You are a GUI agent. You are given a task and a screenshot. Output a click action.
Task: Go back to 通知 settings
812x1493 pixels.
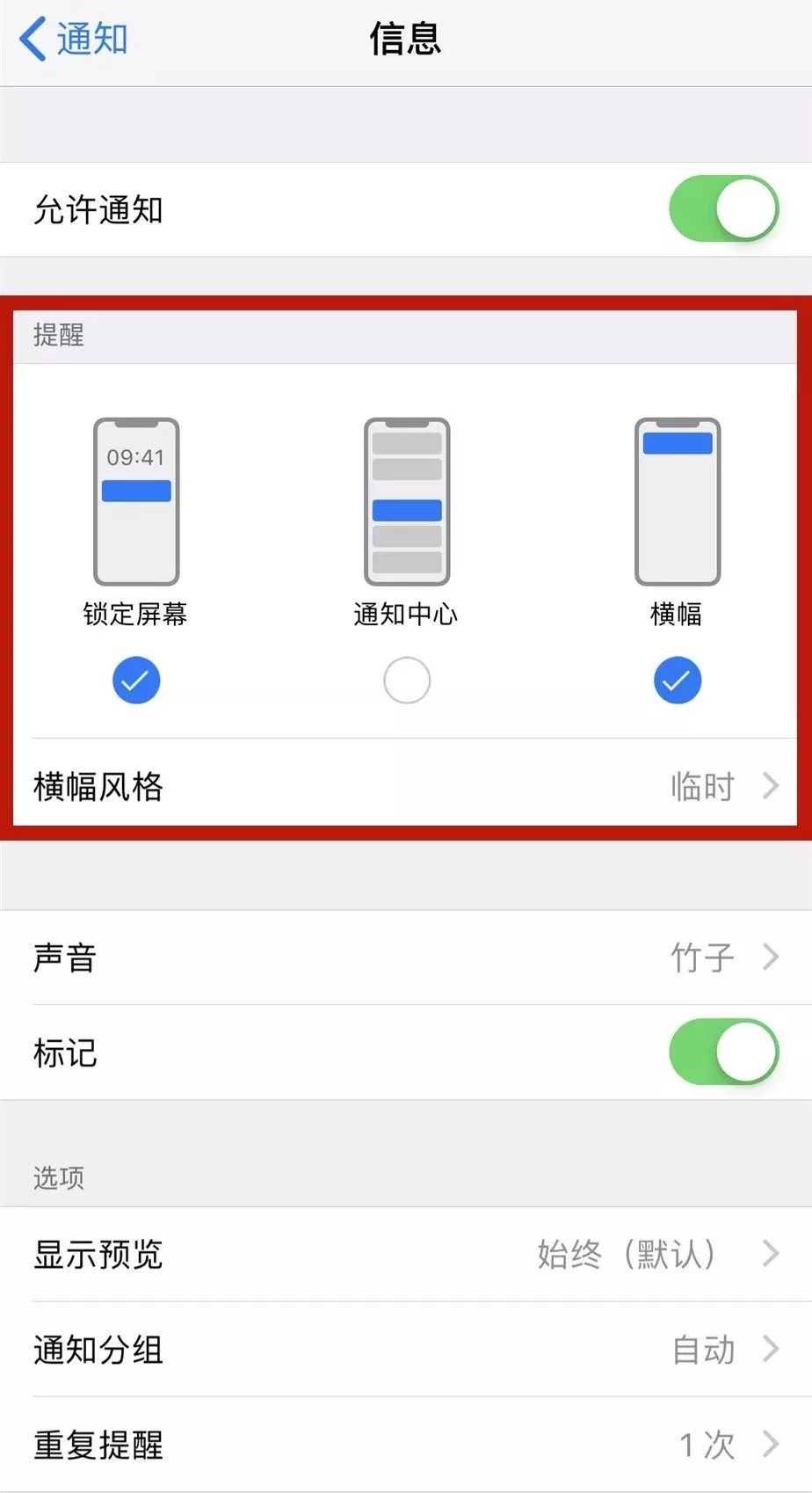click(73, 39)
